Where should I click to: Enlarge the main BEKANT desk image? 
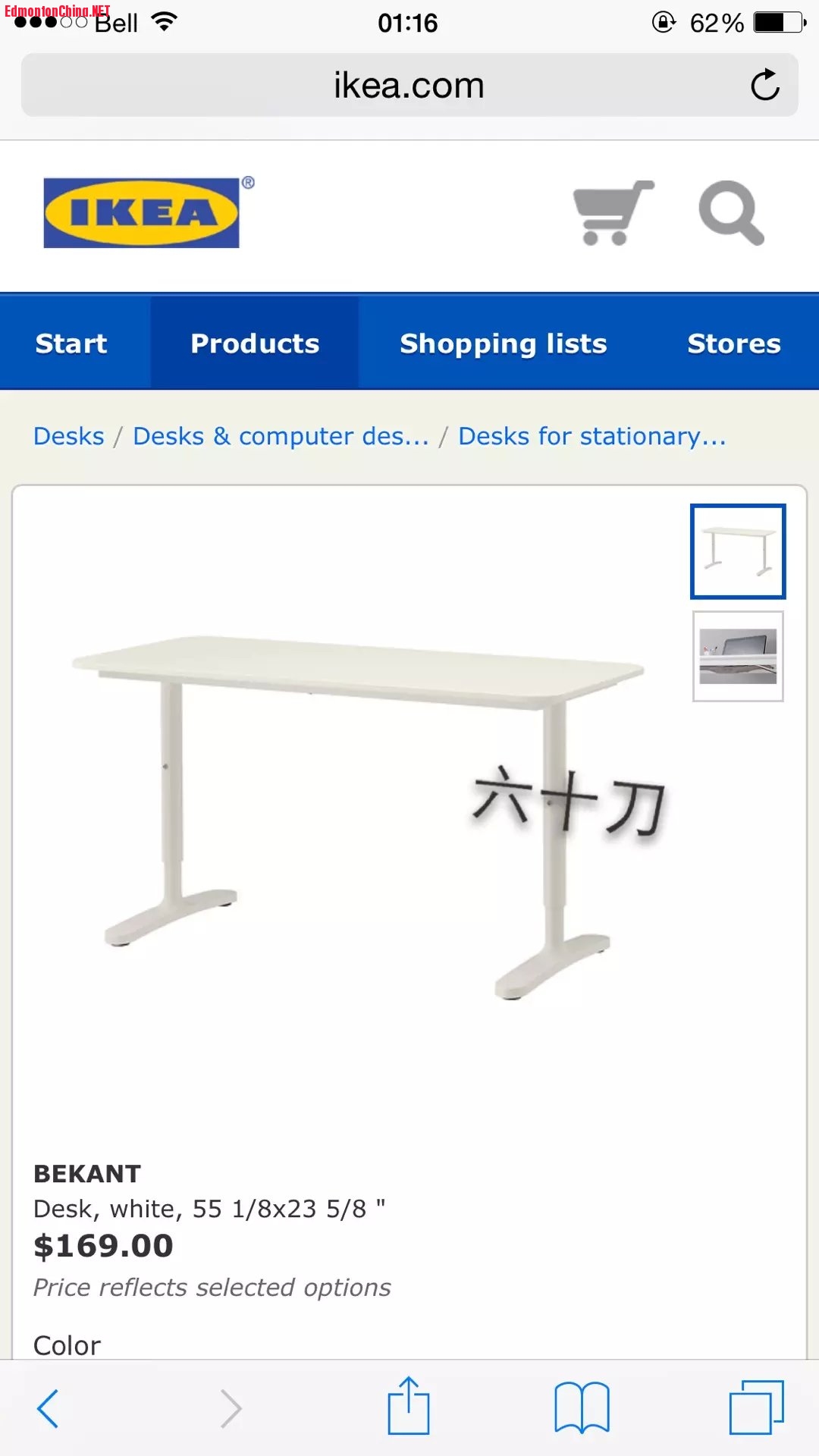click(356, 811)
